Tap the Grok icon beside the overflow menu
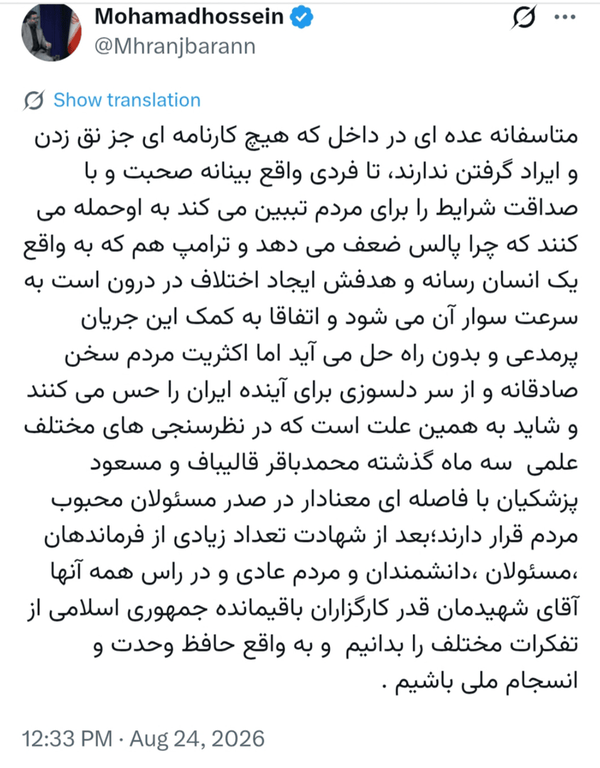Screen dimensions: 600x768 coord(524,18)
